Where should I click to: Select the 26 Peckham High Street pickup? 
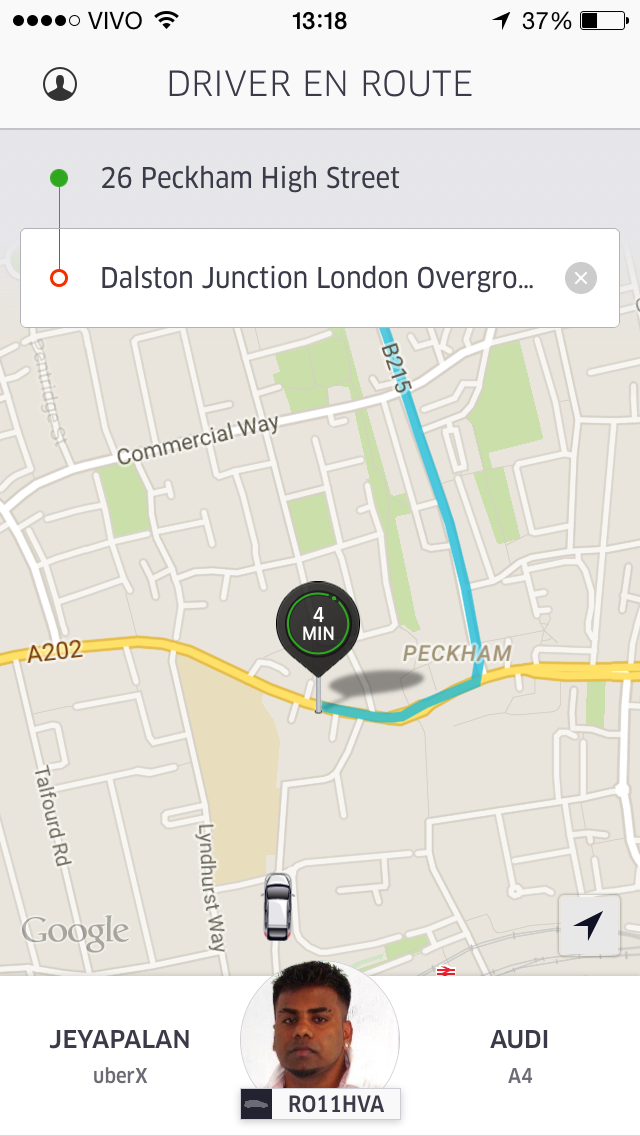click(250, 179)
